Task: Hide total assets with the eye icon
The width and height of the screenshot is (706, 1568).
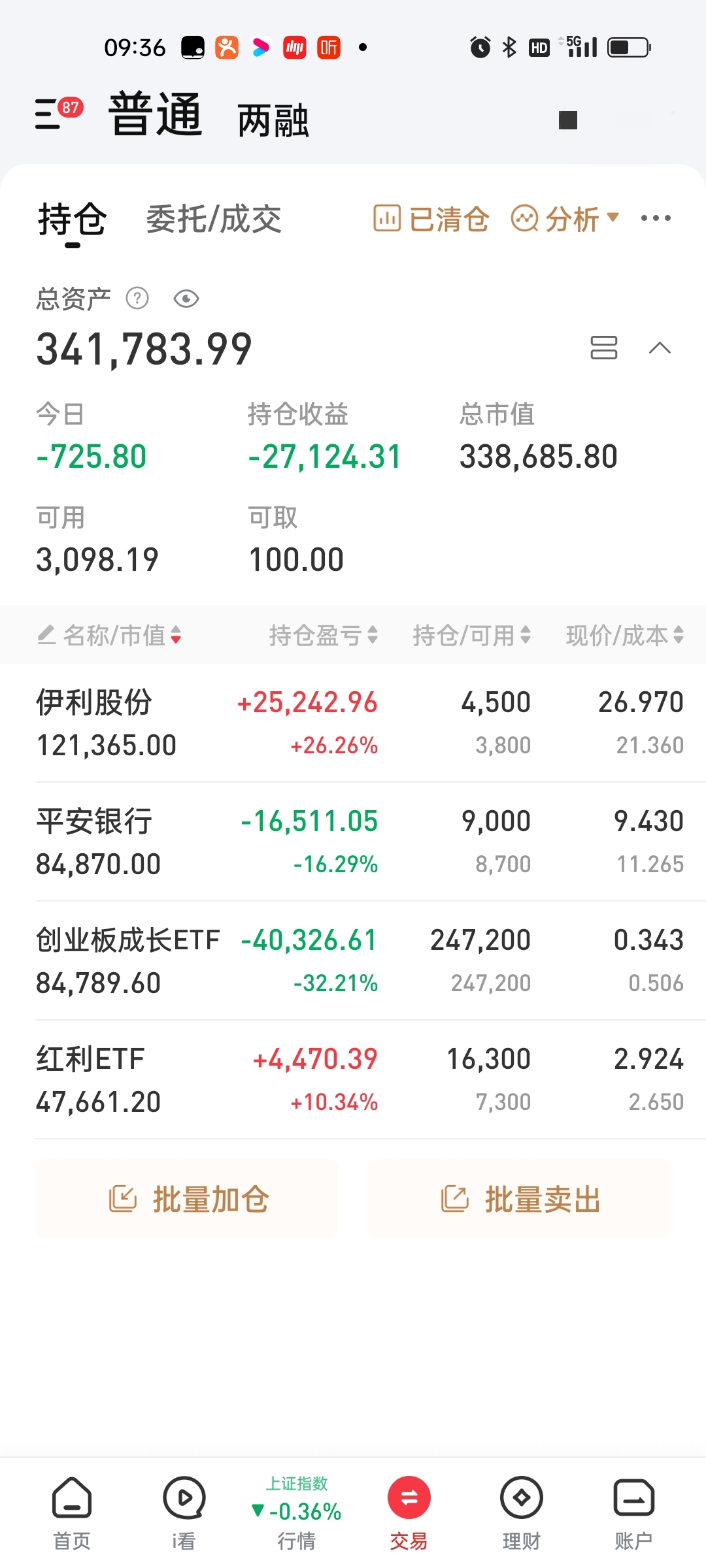Action: tap(186, 299)
